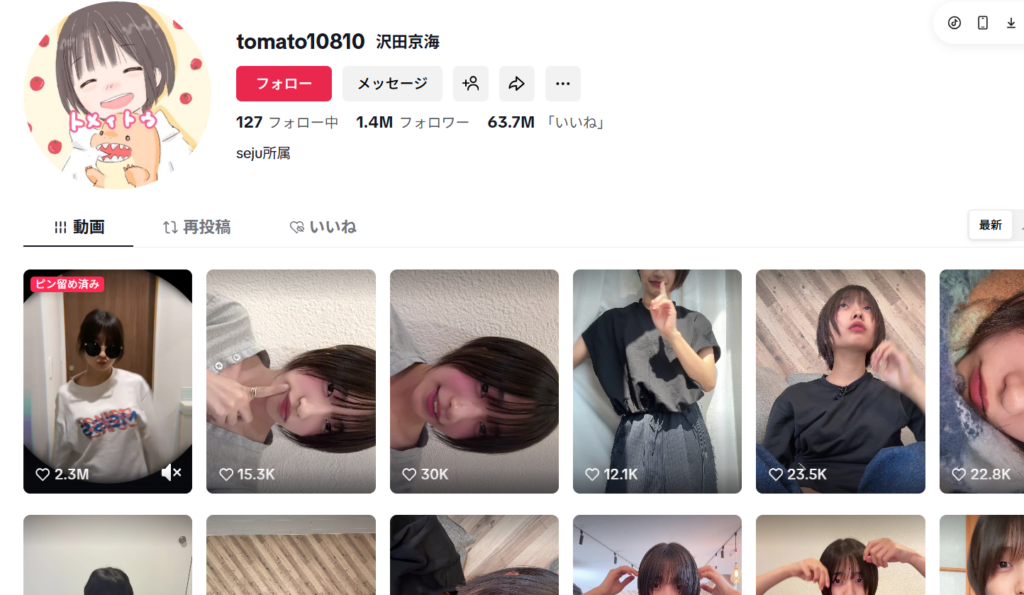This screenshot has width=1024, height=595.
Task: Tap the download icon at the top
Action: click(x=1011, y=23)
